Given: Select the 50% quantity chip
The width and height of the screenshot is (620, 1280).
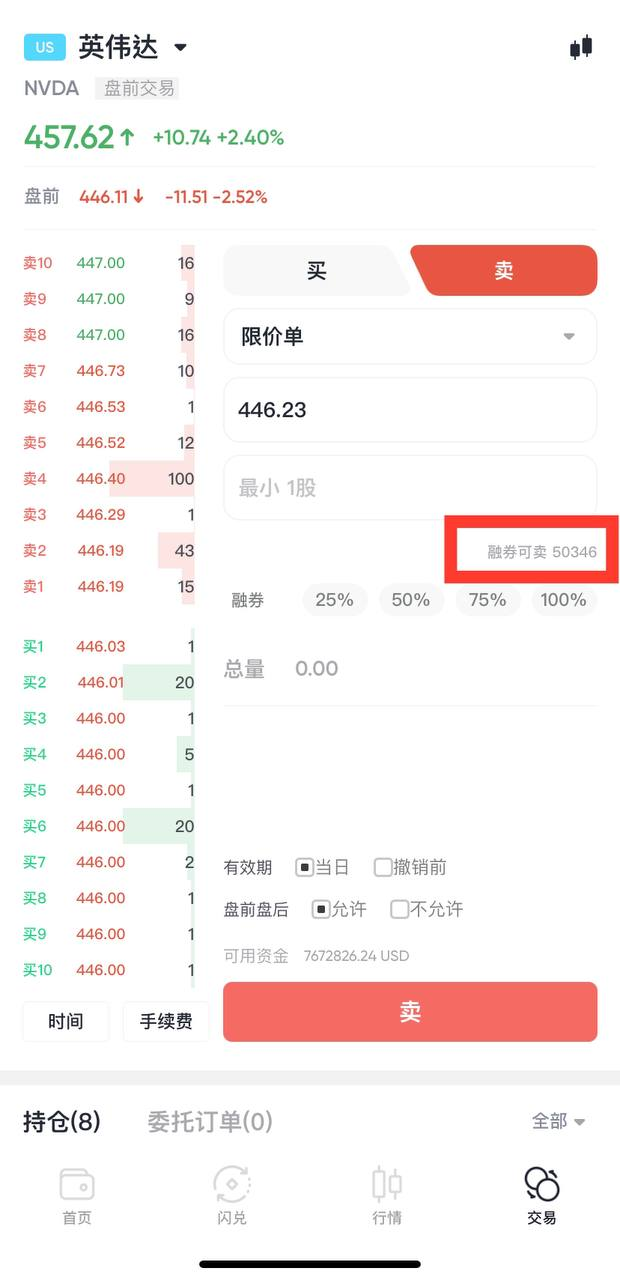Looking at the screenshot, I should tap(410, 600).
